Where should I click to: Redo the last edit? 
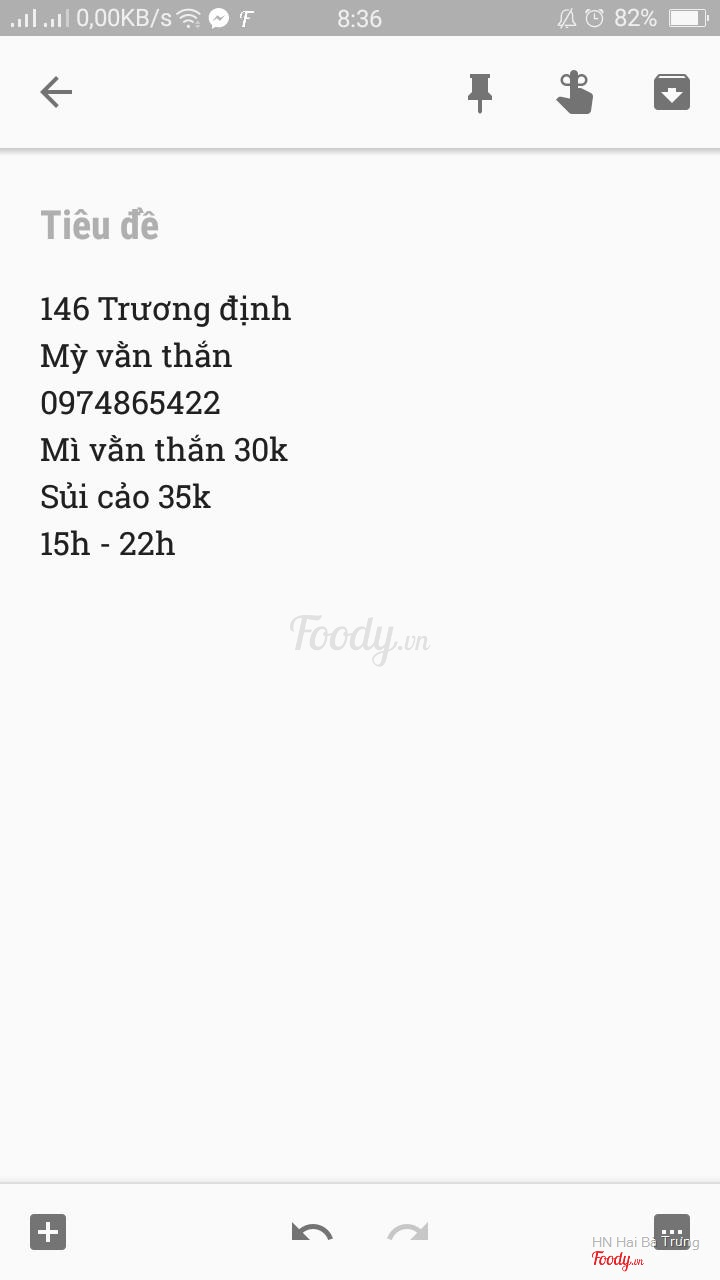pyautogui.click(x=408, y=1231)
